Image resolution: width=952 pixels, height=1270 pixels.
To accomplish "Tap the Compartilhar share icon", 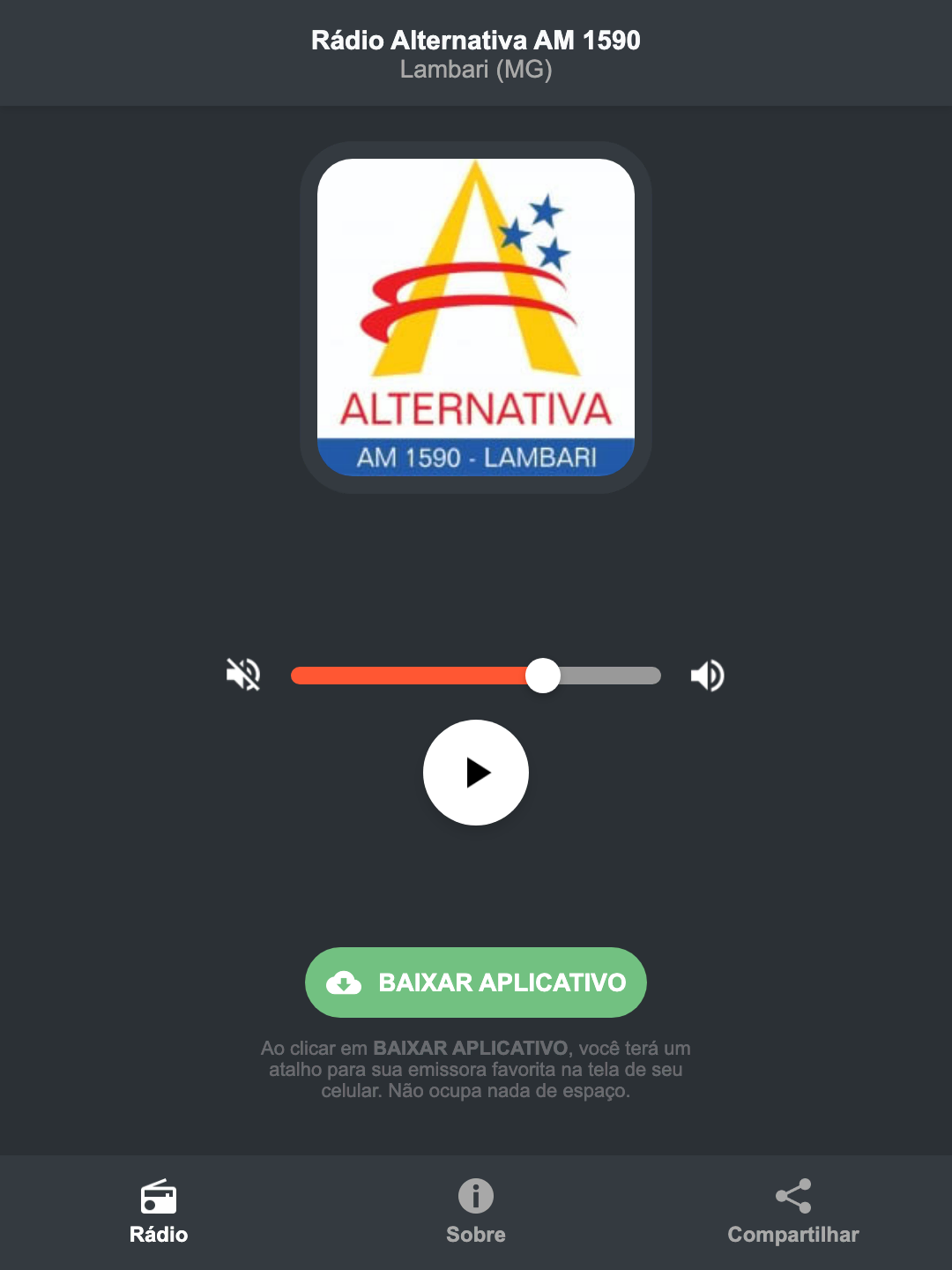I will pyautogui.click(x=792, y=1196).
